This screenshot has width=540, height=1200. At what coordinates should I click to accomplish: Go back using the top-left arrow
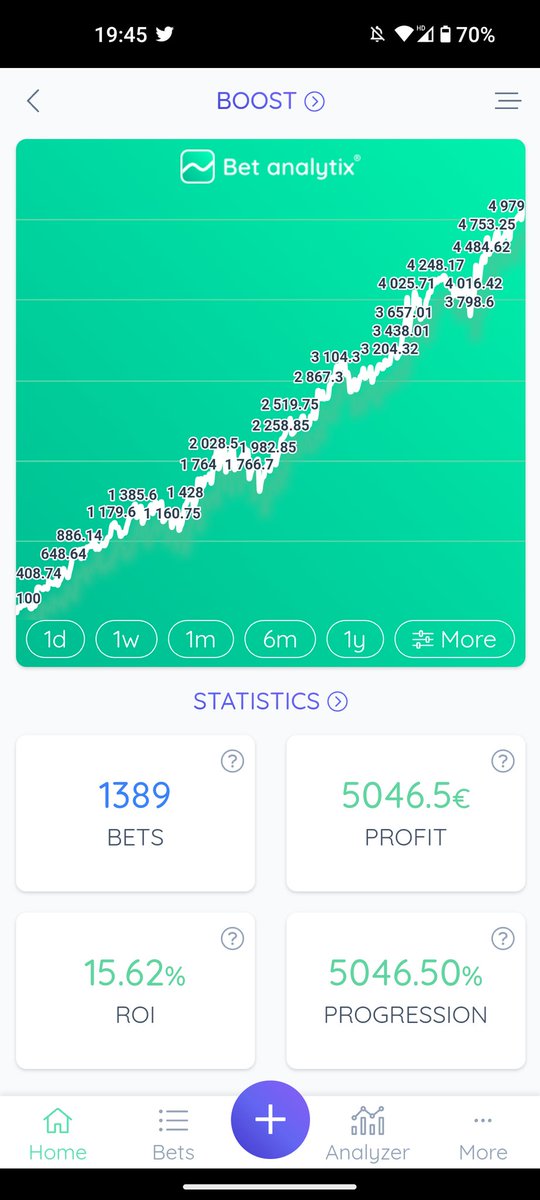click(33, 100)
